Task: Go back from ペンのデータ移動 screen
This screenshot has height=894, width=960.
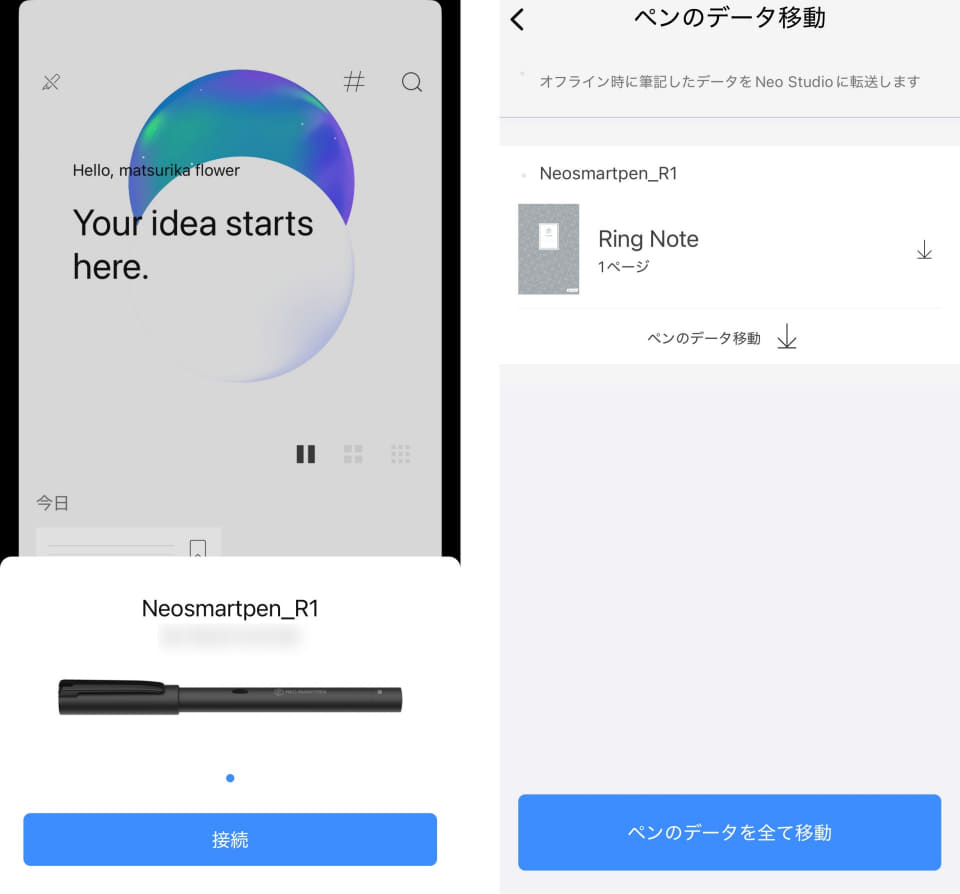Action: tap(517, 19)
